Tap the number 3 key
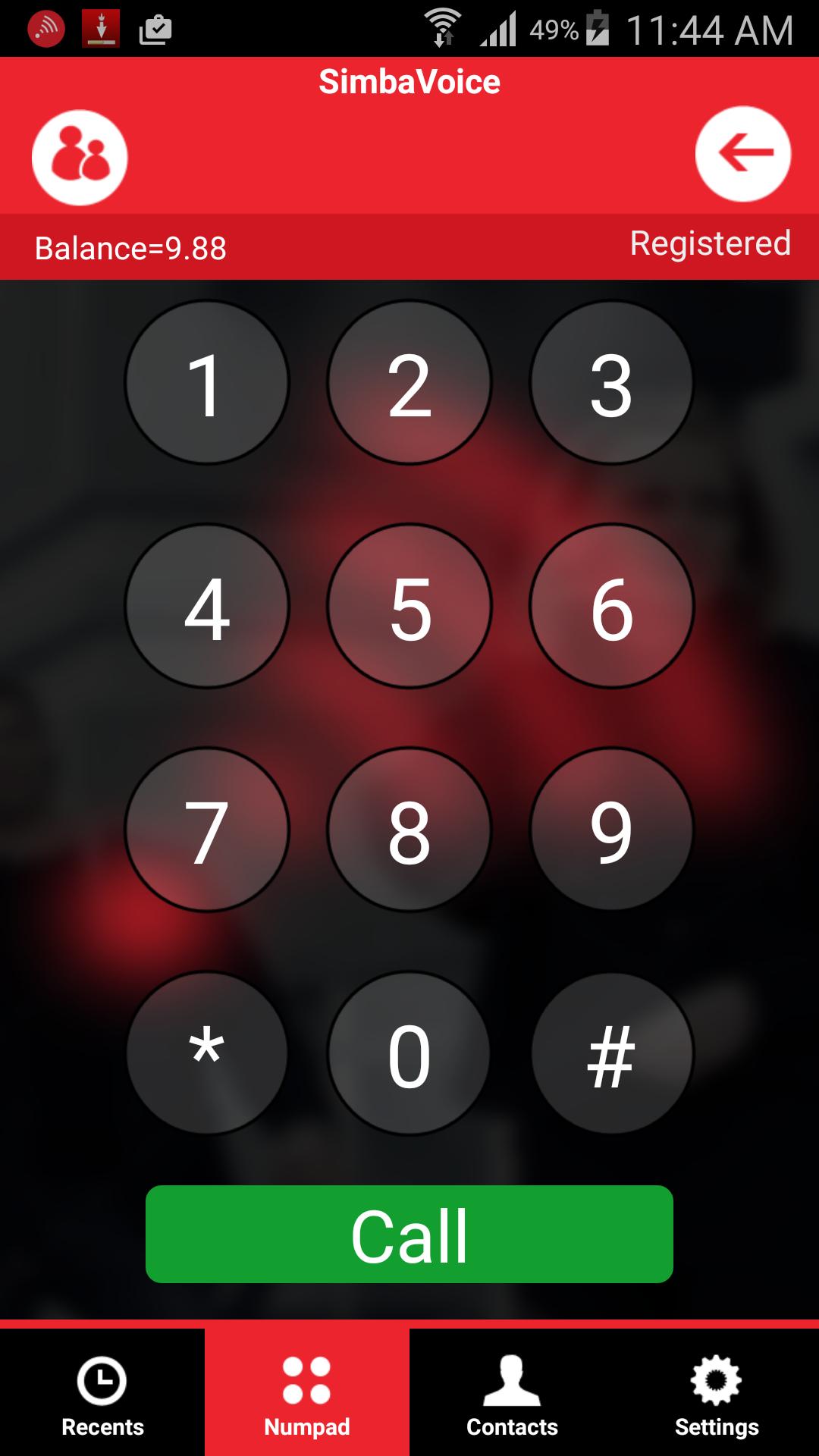The width and height of the screenshot is (819, 1456). click(x=611, y=383)
